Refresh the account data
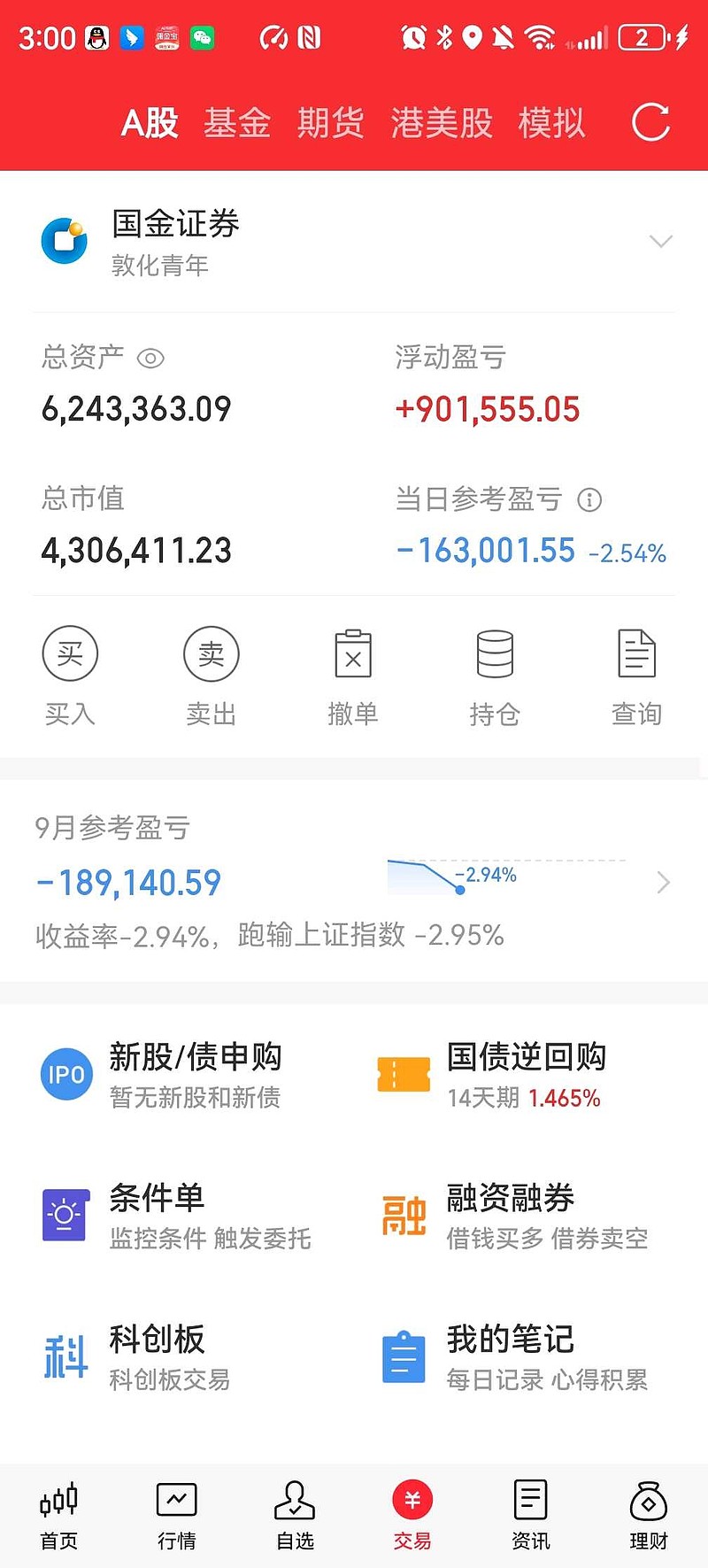Image resolution: width=708 pixels, height=1568 pixels. coord(650,122)
